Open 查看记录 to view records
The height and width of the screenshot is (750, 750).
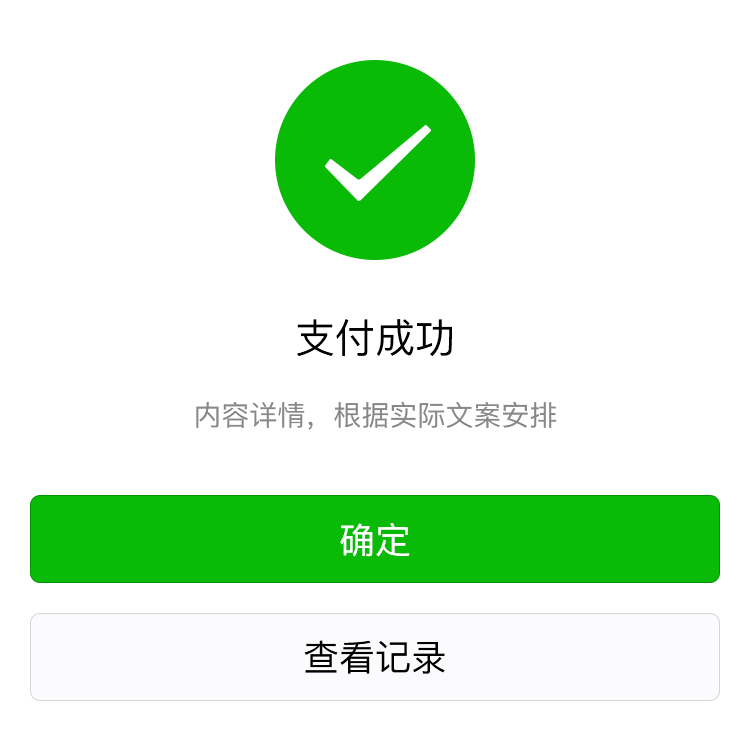(375, 657)
